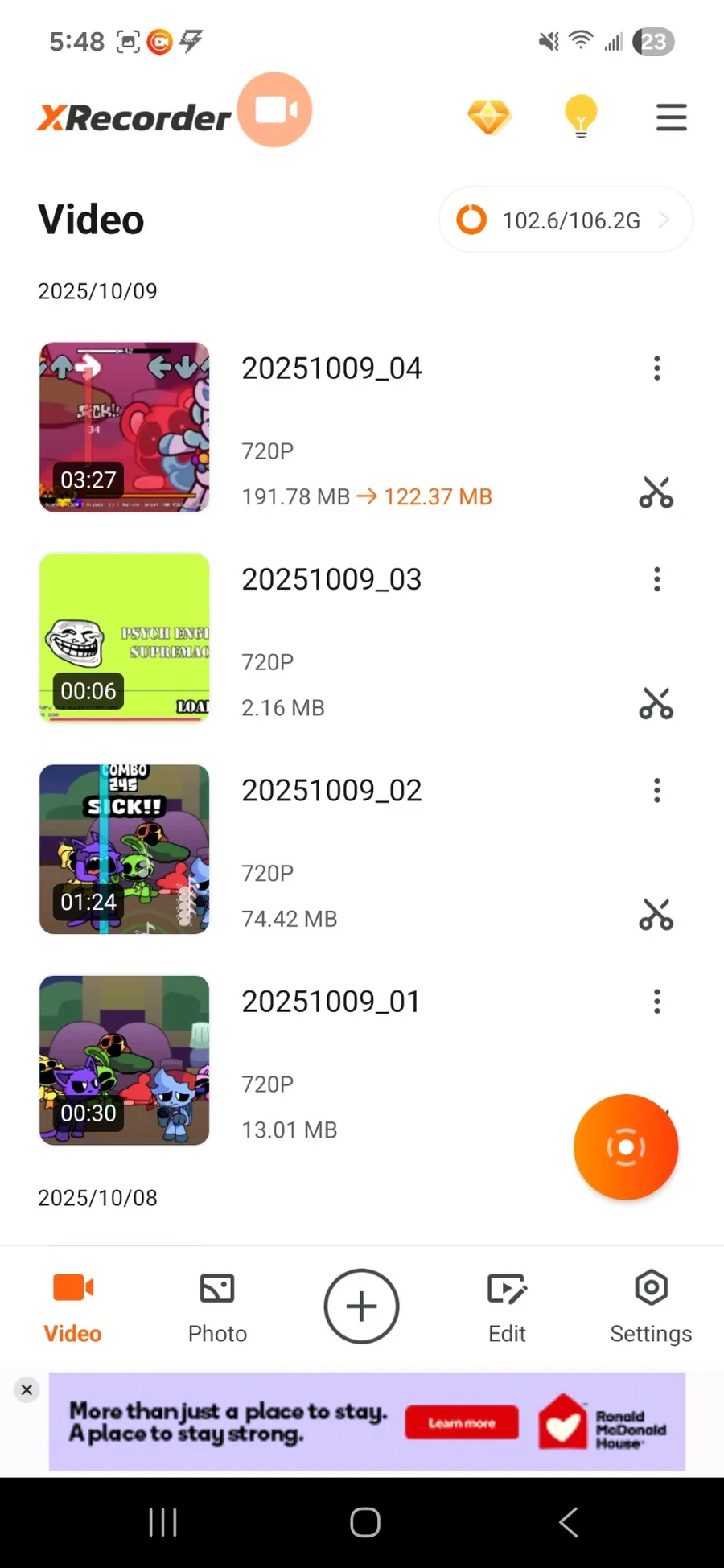Trim video 20251009_04 with scissors
This screenshot has height=1568, width=724.
(x=656, y=492)
